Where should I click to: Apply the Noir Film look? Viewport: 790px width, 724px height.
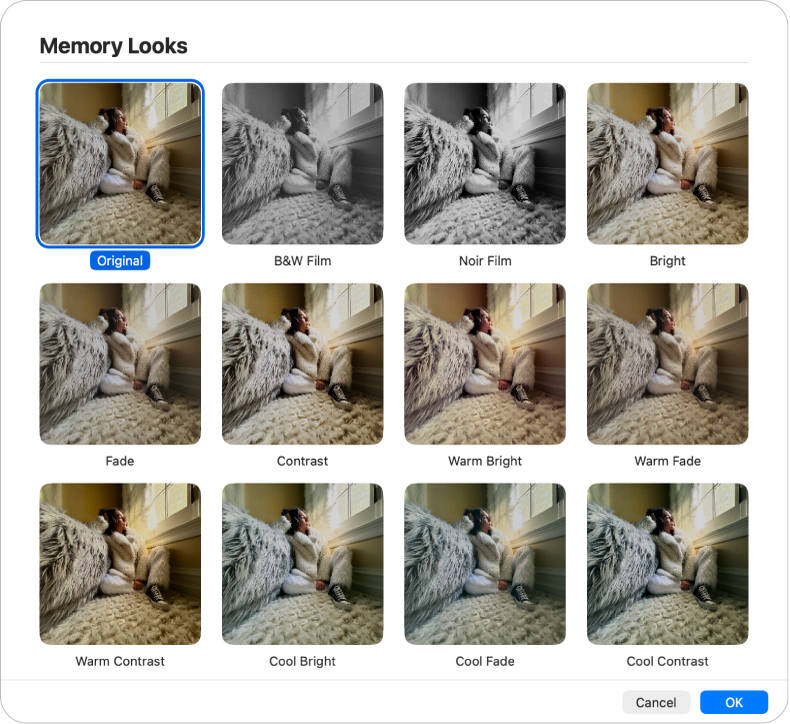pos(485,163)
